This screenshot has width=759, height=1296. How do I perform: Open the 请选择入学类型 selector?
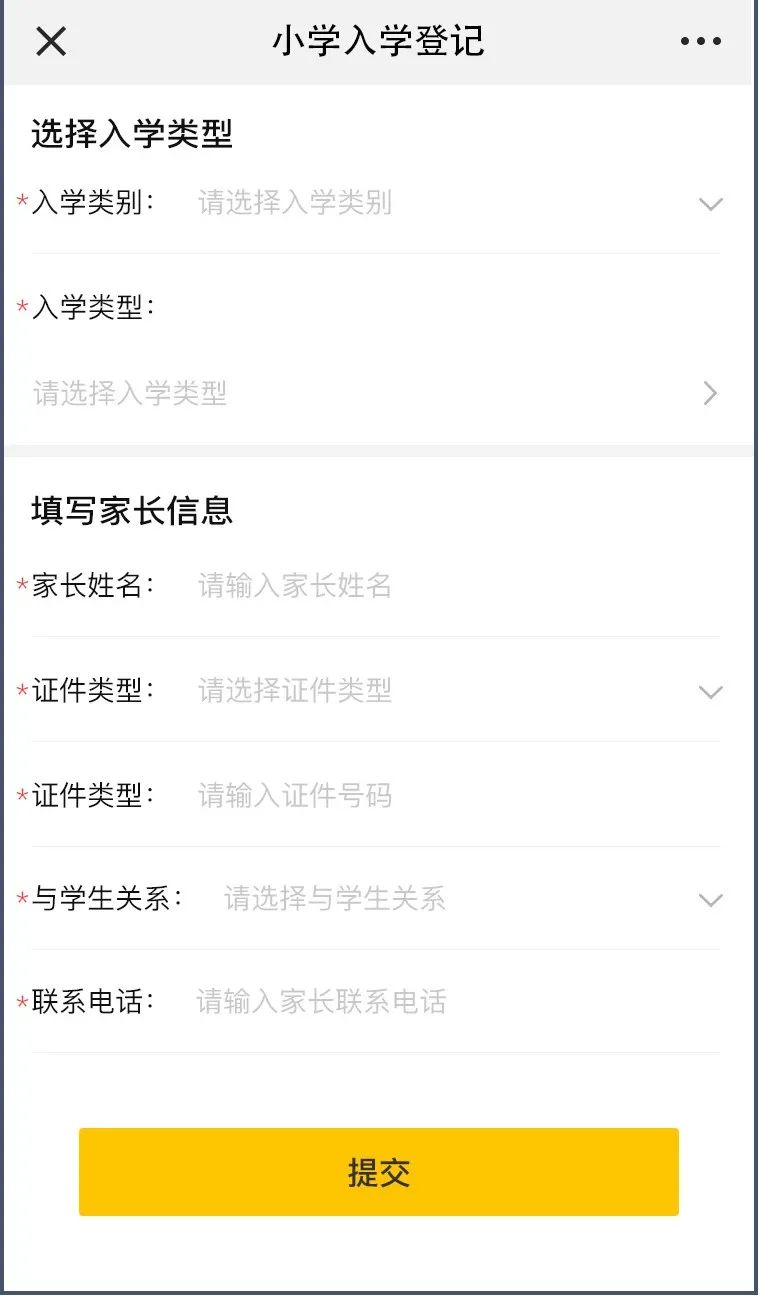point(375,393)
